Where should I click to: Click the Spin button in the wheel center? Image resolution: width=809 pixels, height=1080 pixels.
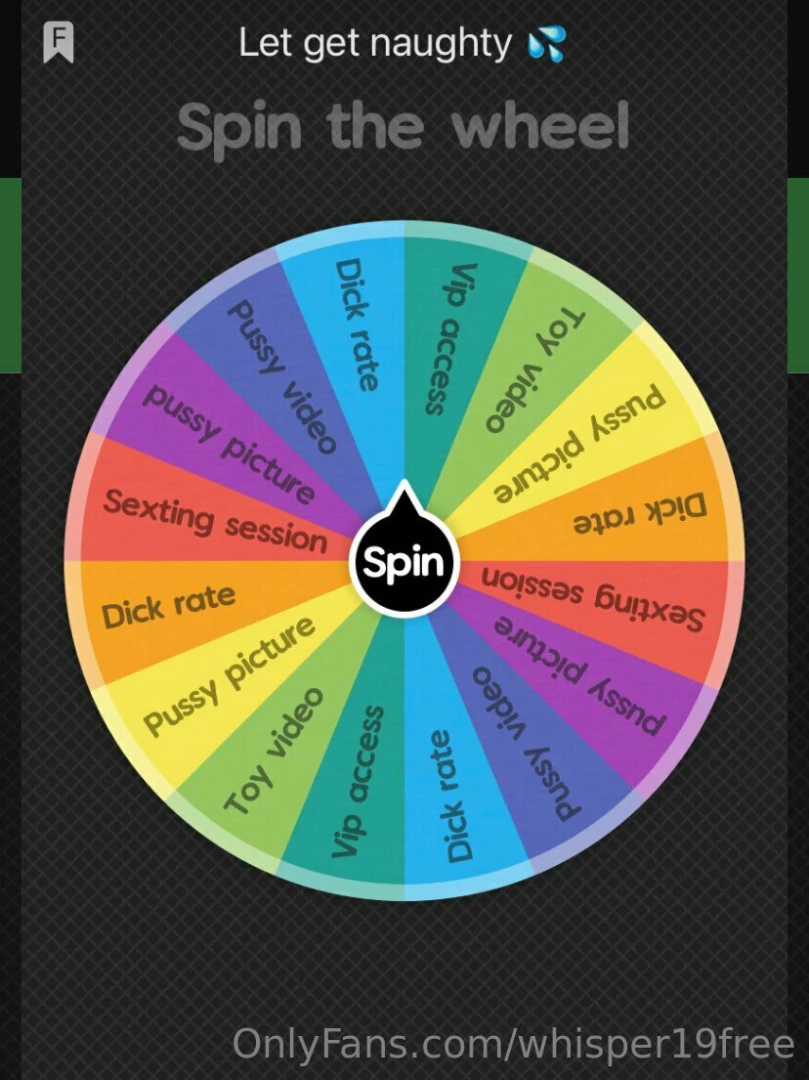[x=404, y=562]
